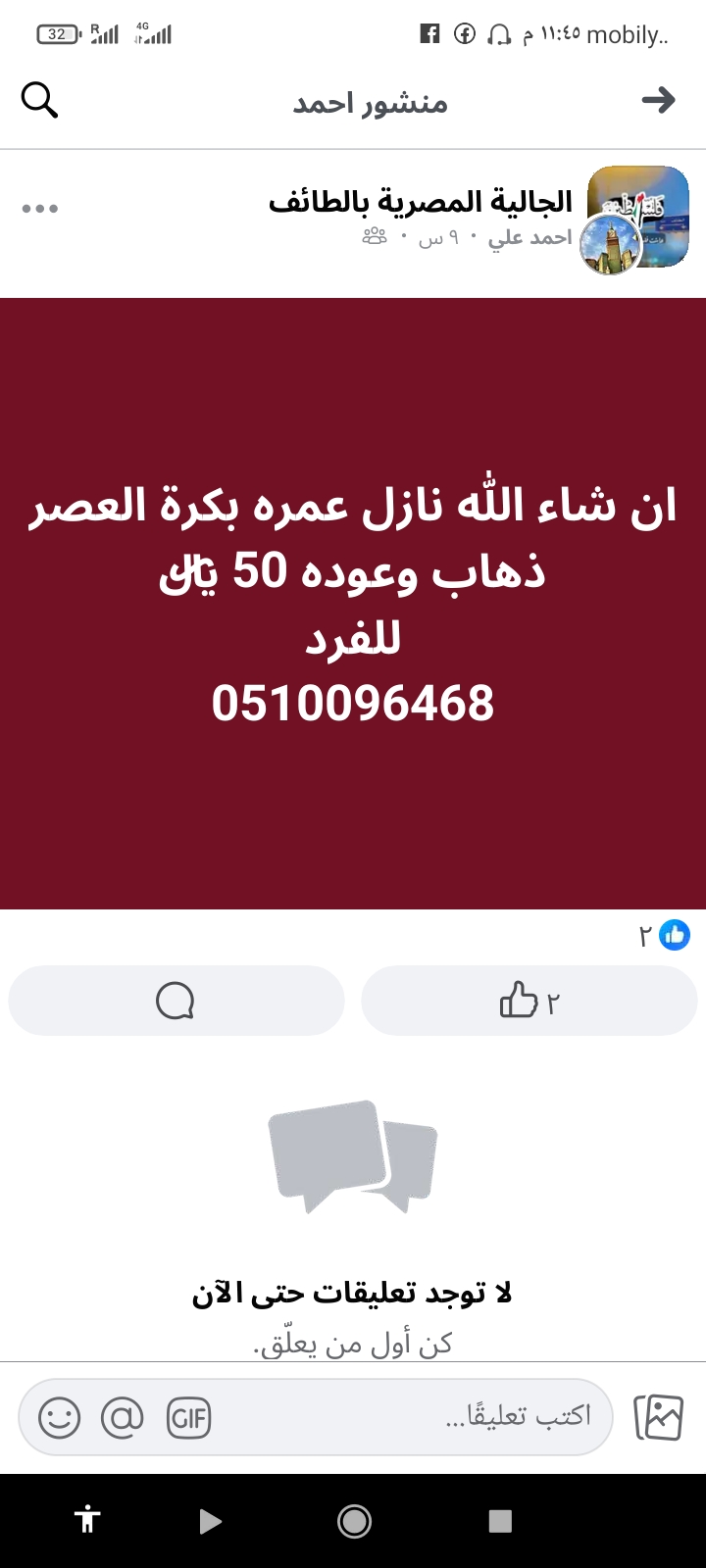
Task: Open the GIF picker
Action: pos(189,1418)
